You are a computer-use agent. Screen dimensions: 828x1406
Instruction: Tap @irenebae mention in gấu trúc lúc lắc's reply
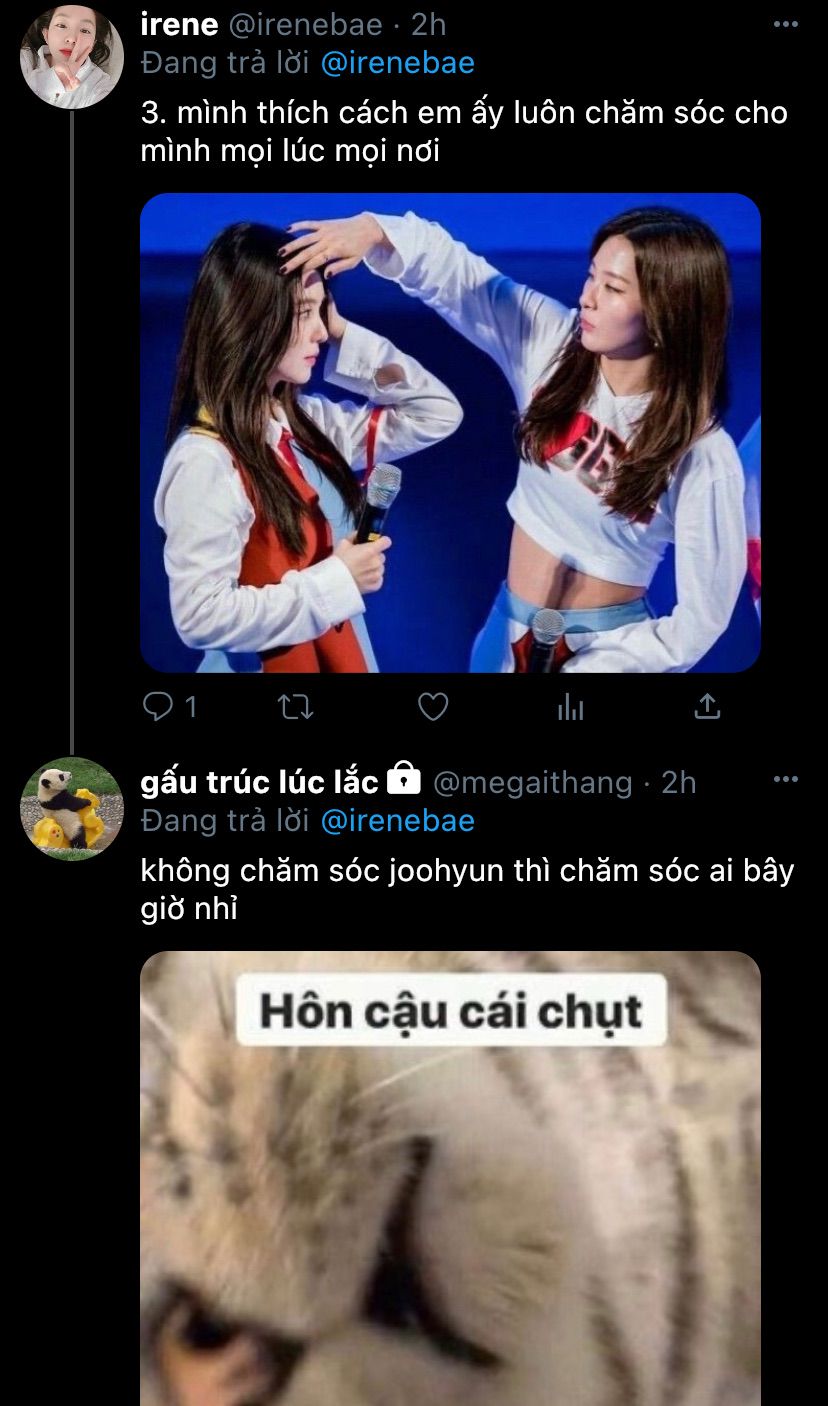point(397,821)
